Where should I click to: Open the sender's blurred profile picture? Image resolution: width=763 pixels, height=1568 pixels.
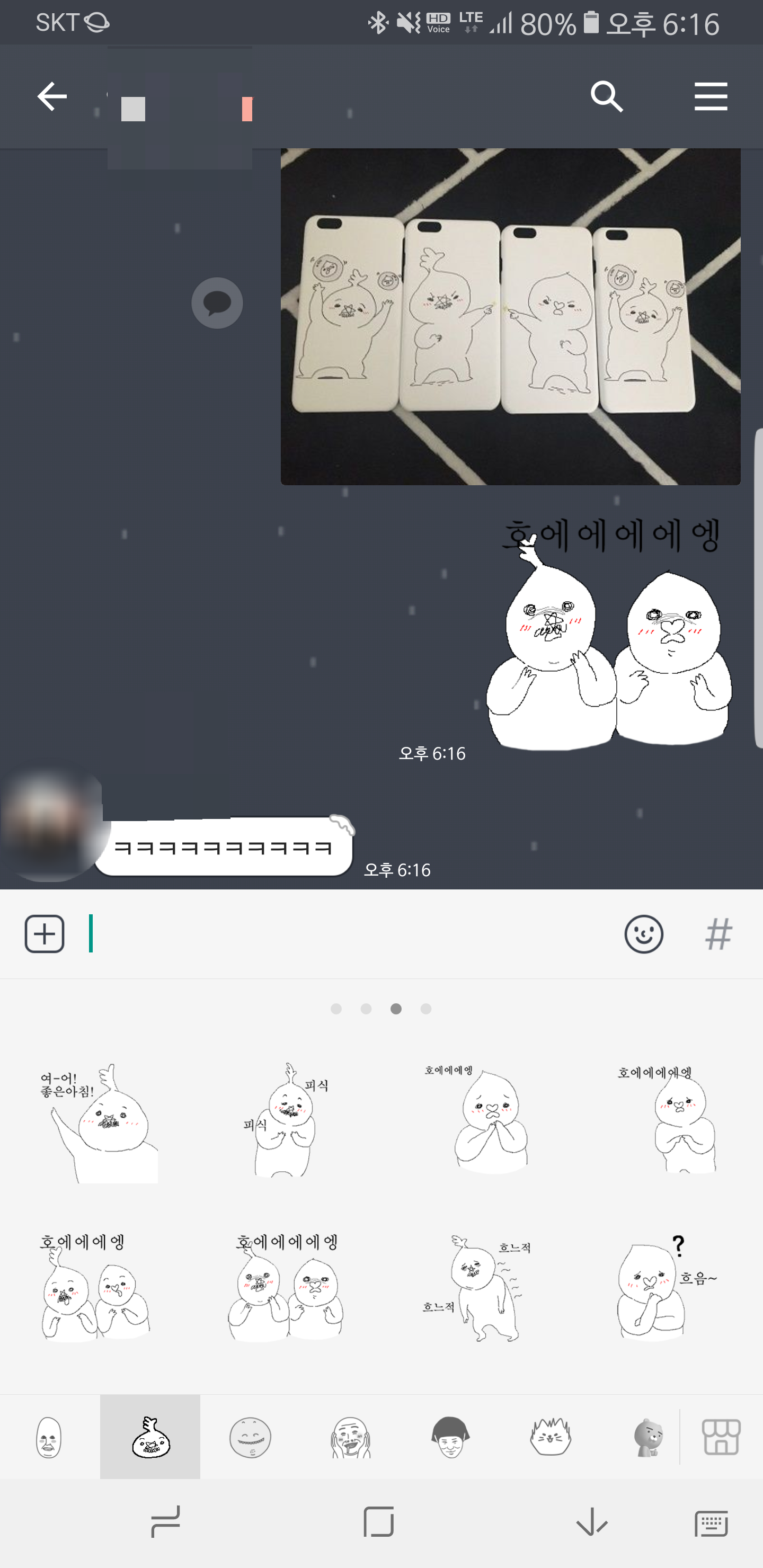tap(52, 823)
